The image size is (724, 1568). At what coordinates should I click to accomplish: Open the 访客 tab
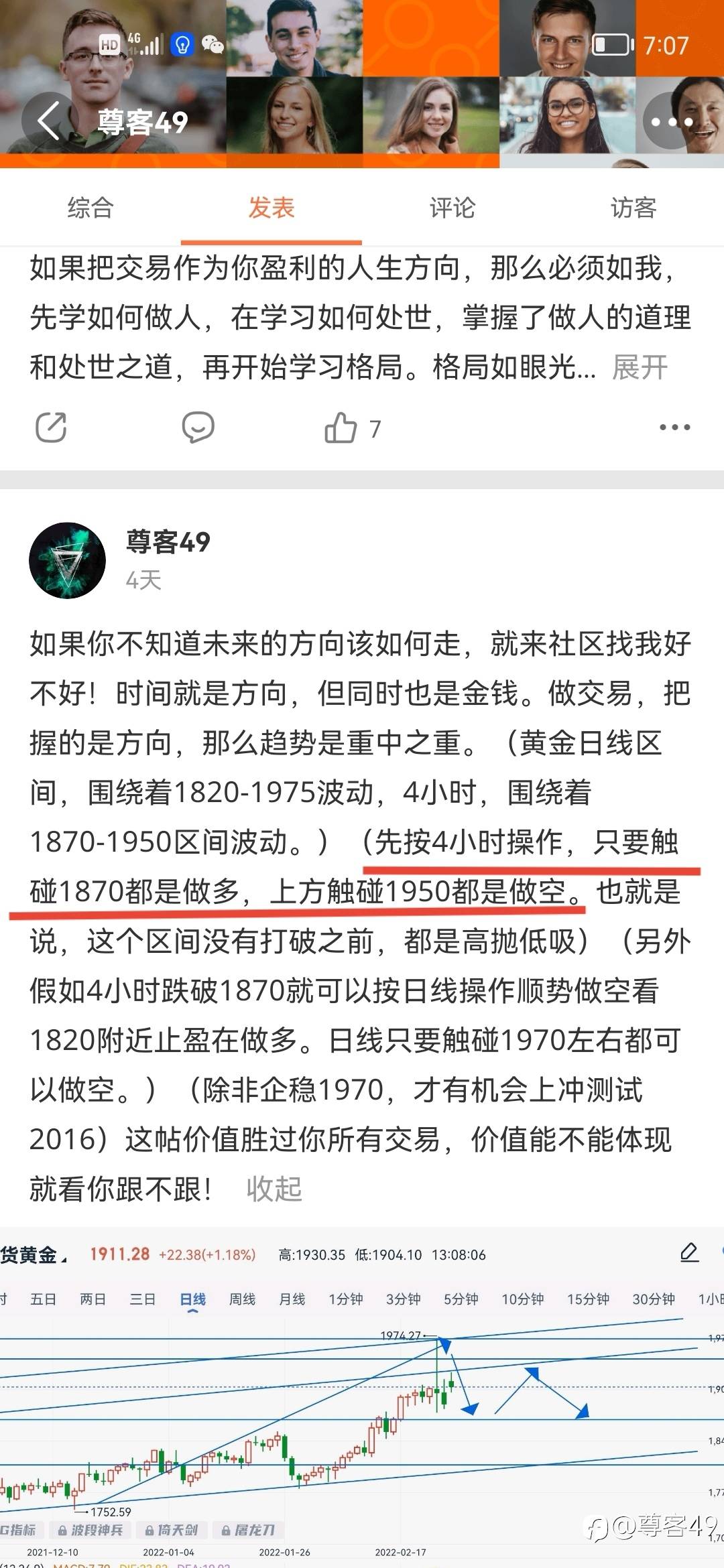click(x=633, y=208)
